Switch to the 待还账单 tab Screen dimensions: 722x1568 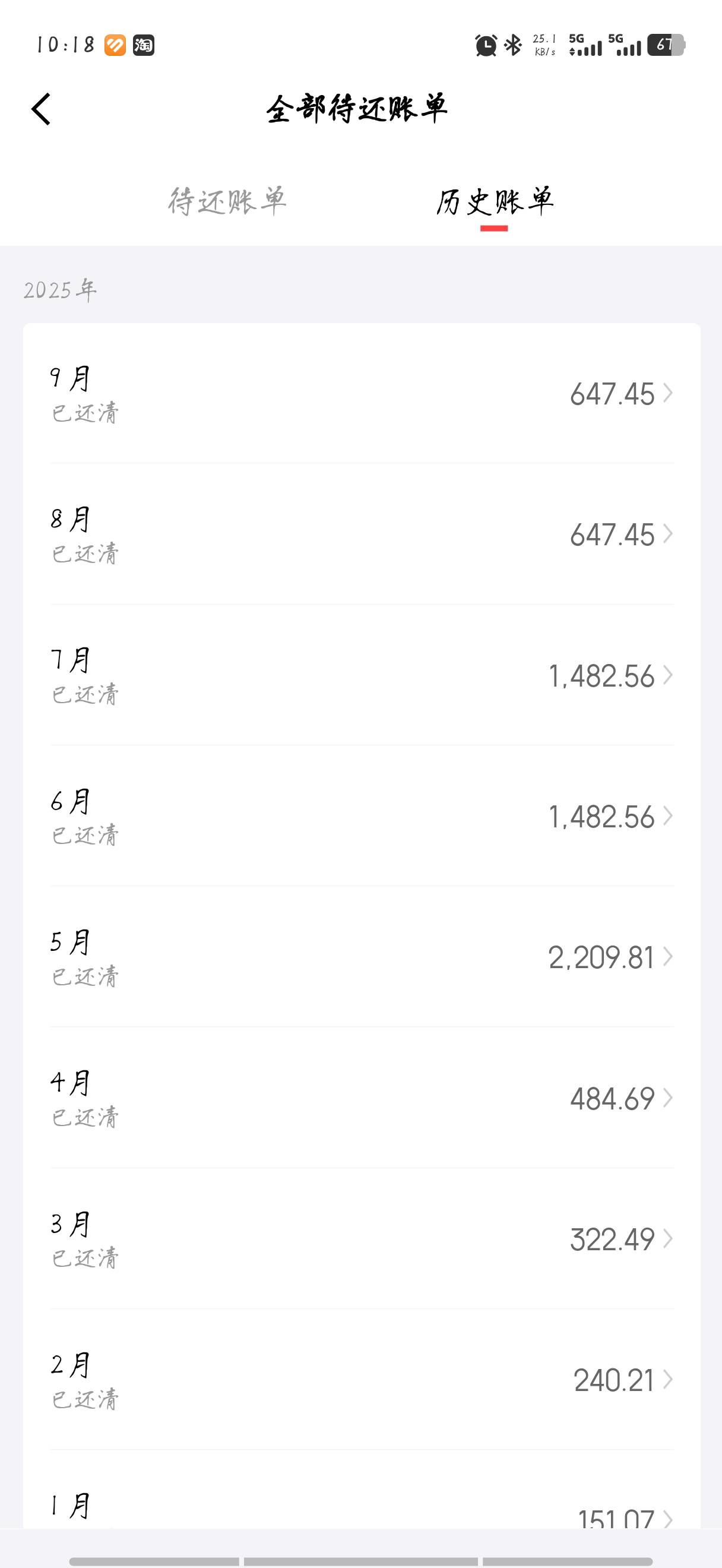click(x=227, y=201)
